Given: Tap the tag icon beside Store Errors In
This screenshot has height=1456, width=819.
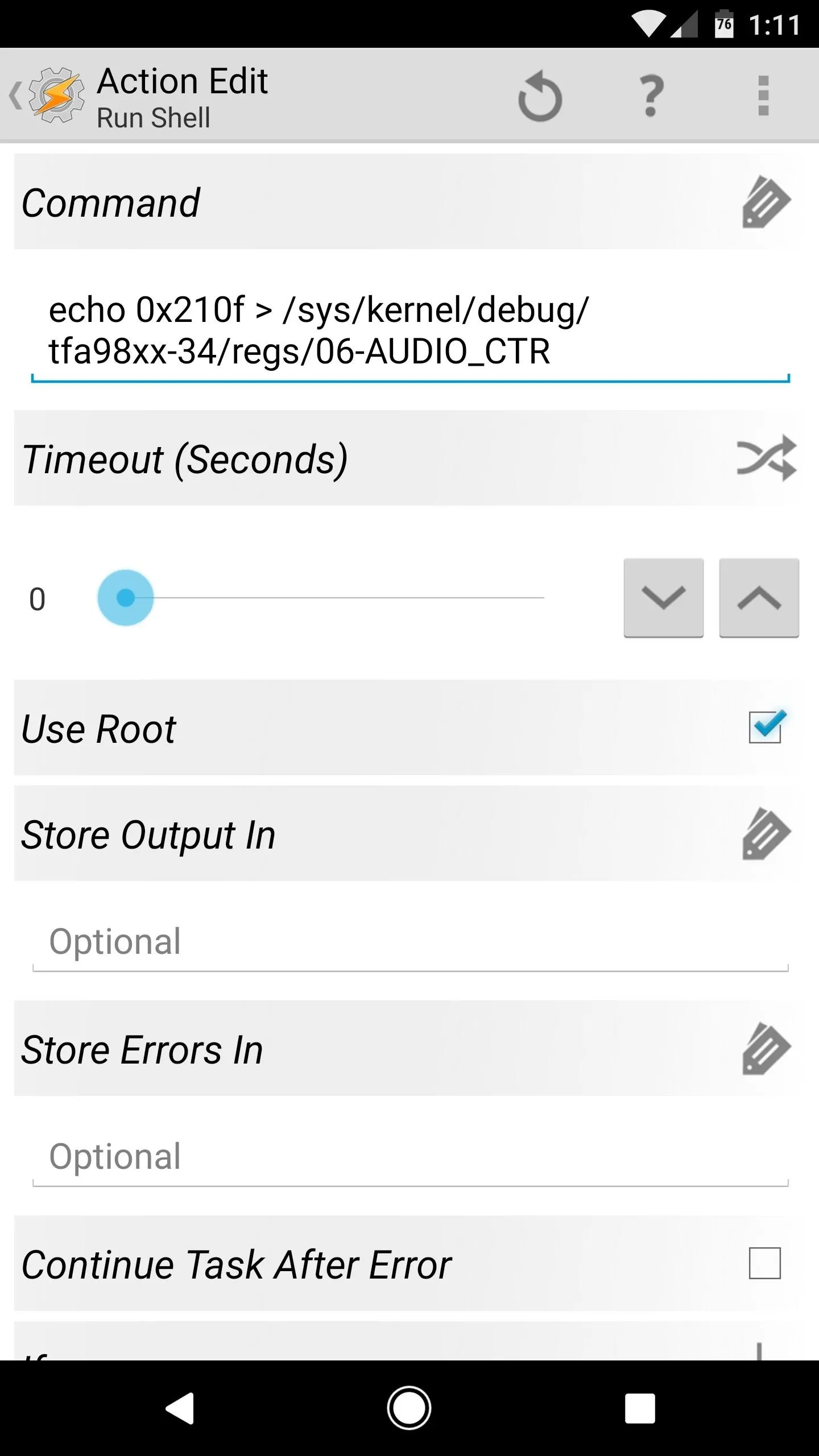Looking at the screenshot, I should (766, 1048).
